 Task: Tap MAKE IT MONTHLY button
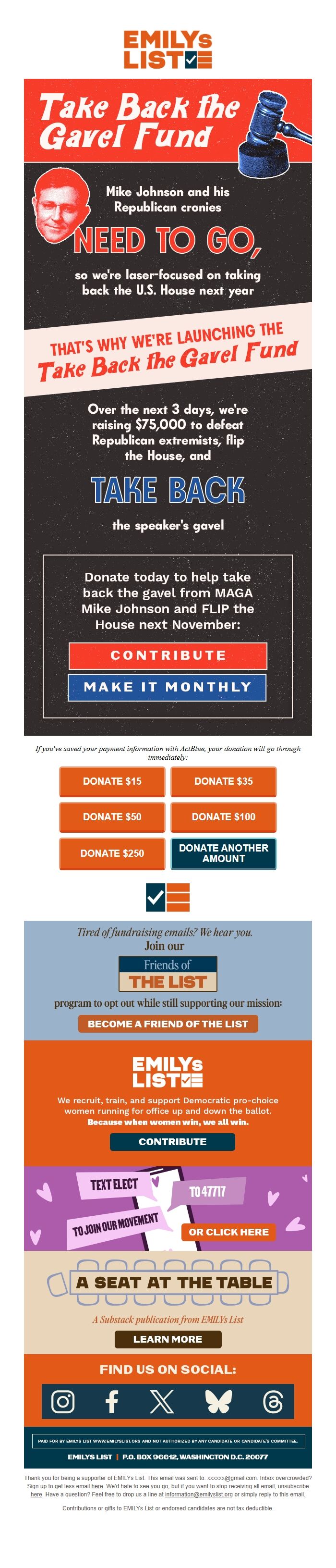click(x=167, y=687)
